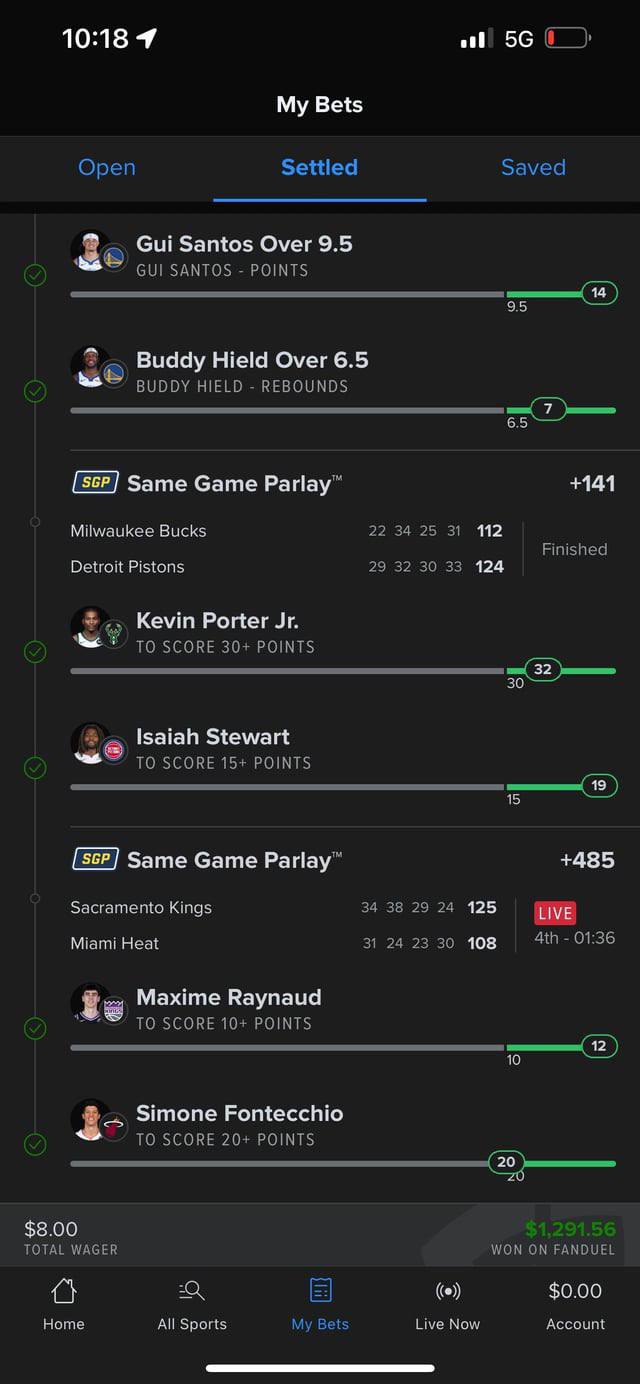
Task: Open the live Kings vs Heat game
Action: [283, 925]
